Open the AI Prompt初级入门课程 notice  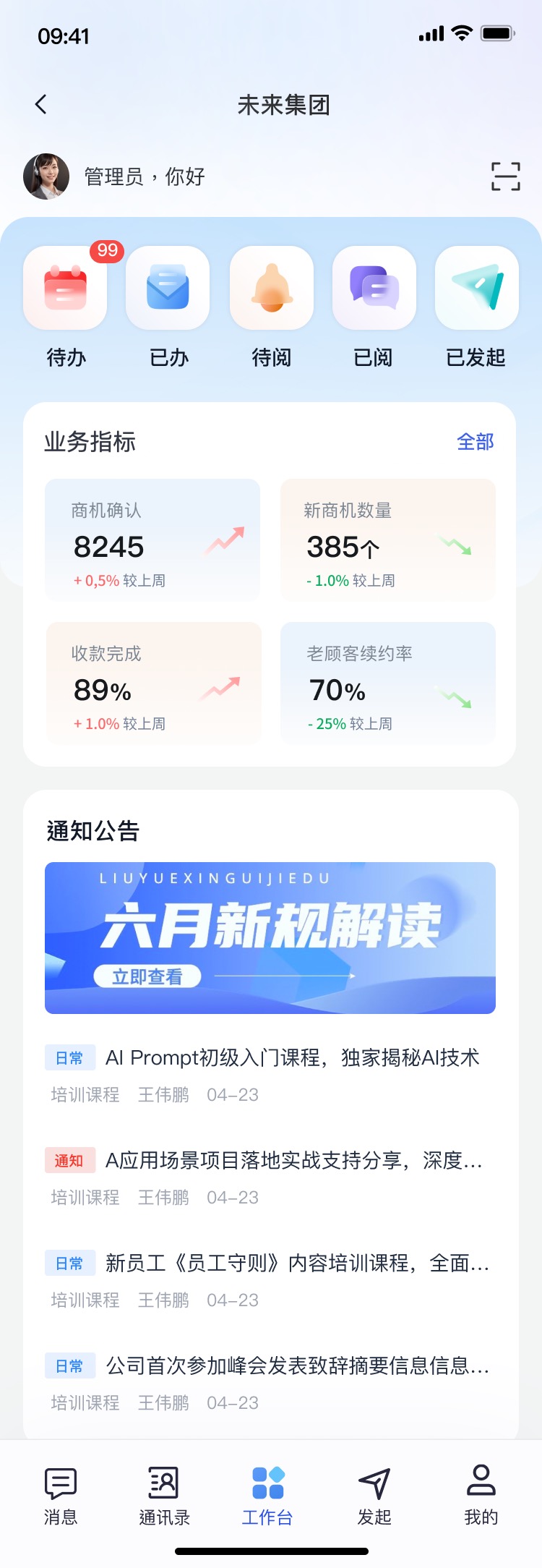pyautogui.click(x=292, y=1058)
